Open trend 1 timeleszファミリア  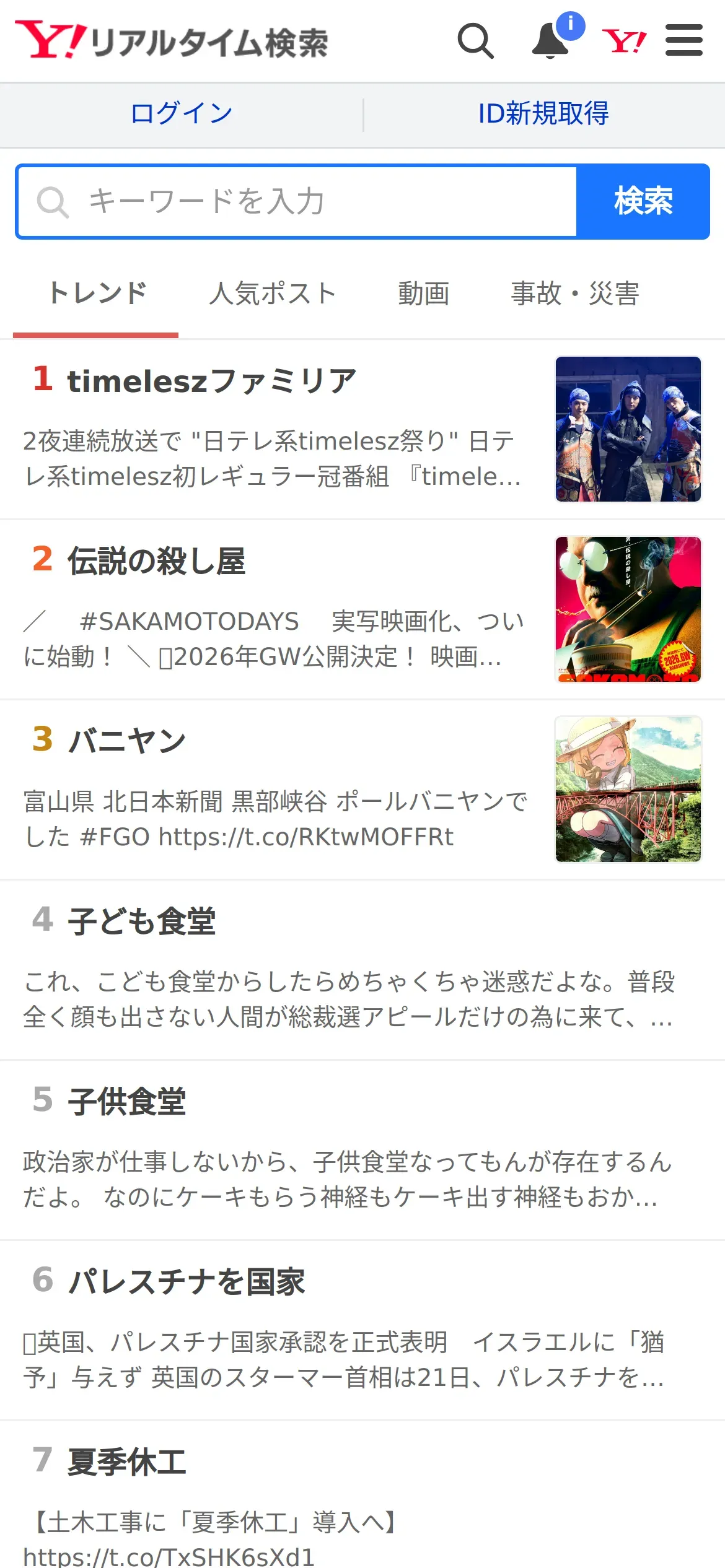tap(362, 429)
